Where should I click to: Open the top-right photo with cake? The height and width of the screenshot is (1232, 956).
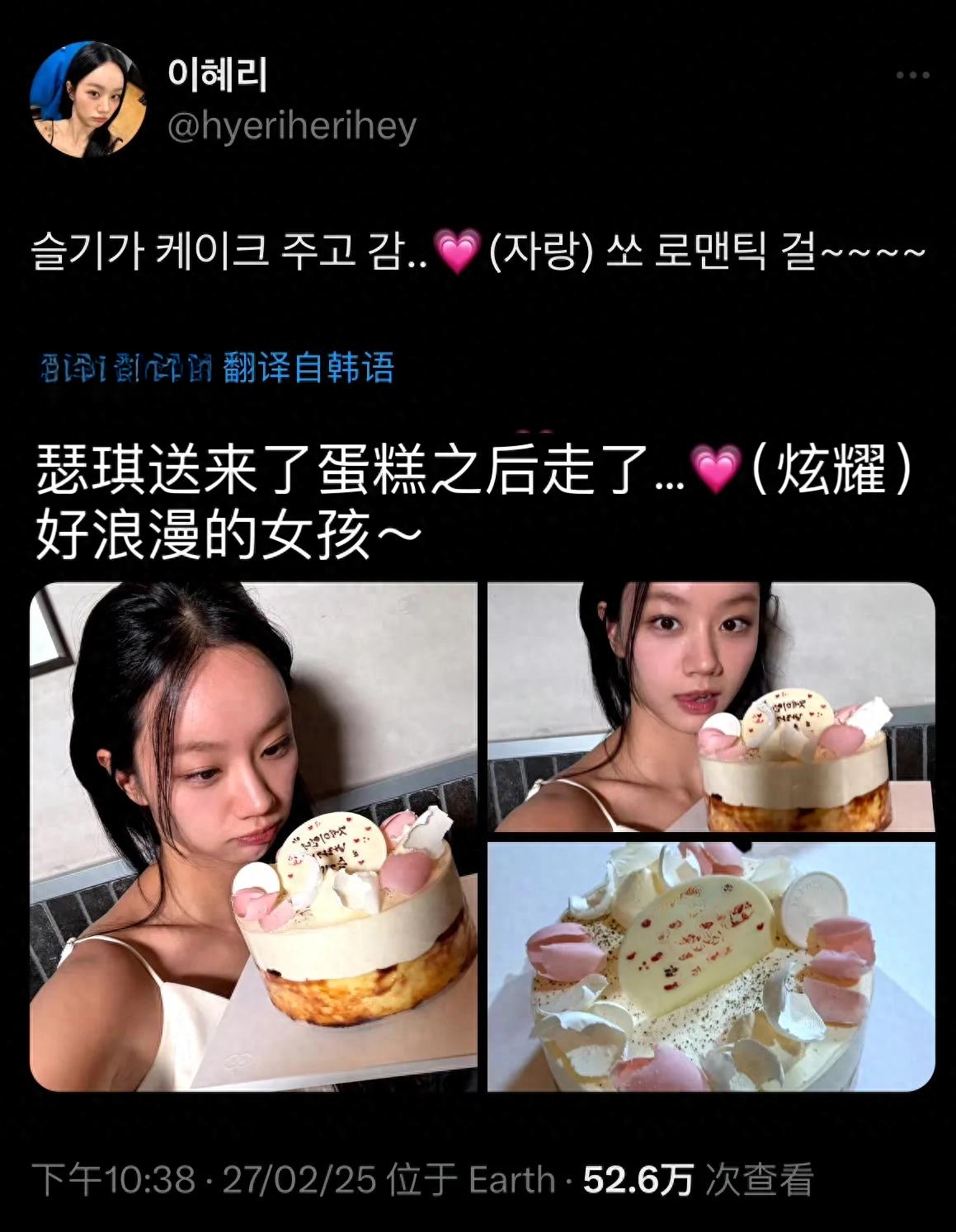(x=711, y=707)
